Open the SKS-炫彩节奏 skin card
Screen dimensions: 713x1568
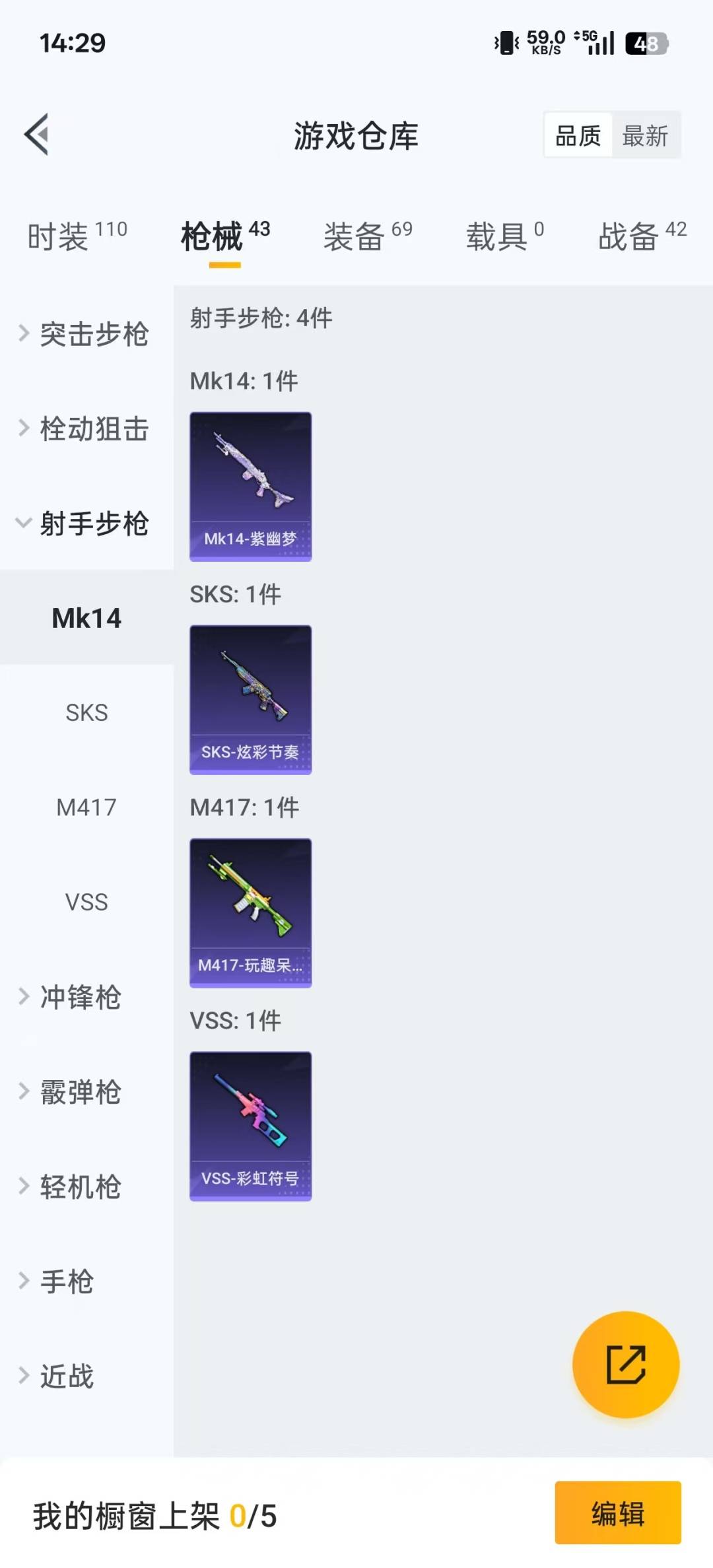pos(250,700)
